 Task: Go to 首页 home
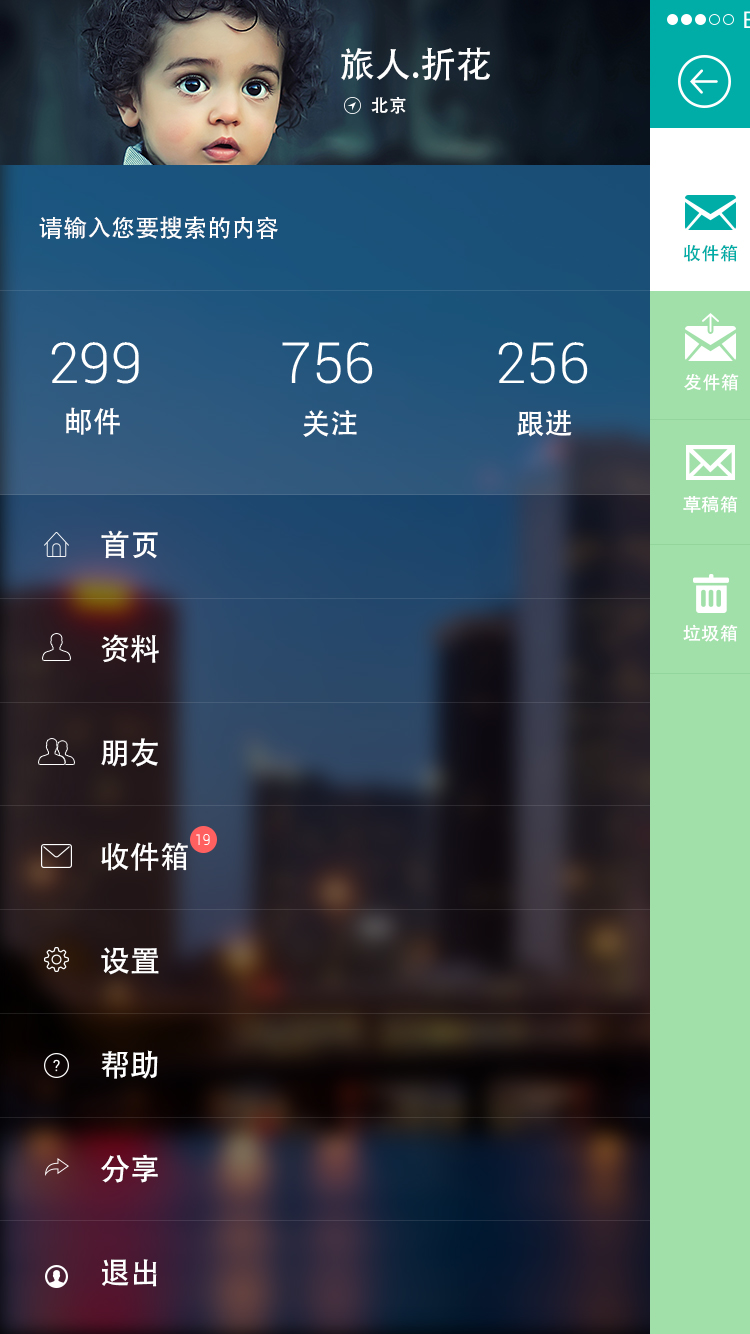(x=130, y=546)
